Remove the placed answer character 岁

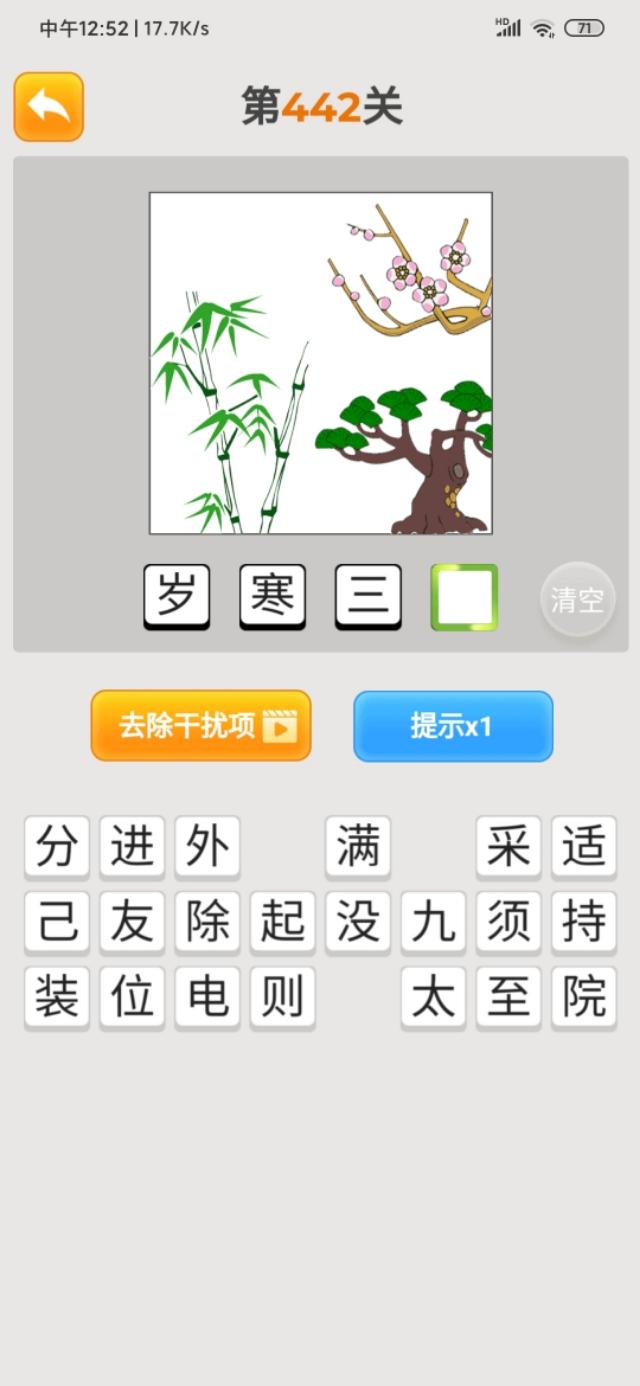click(177, 596)
